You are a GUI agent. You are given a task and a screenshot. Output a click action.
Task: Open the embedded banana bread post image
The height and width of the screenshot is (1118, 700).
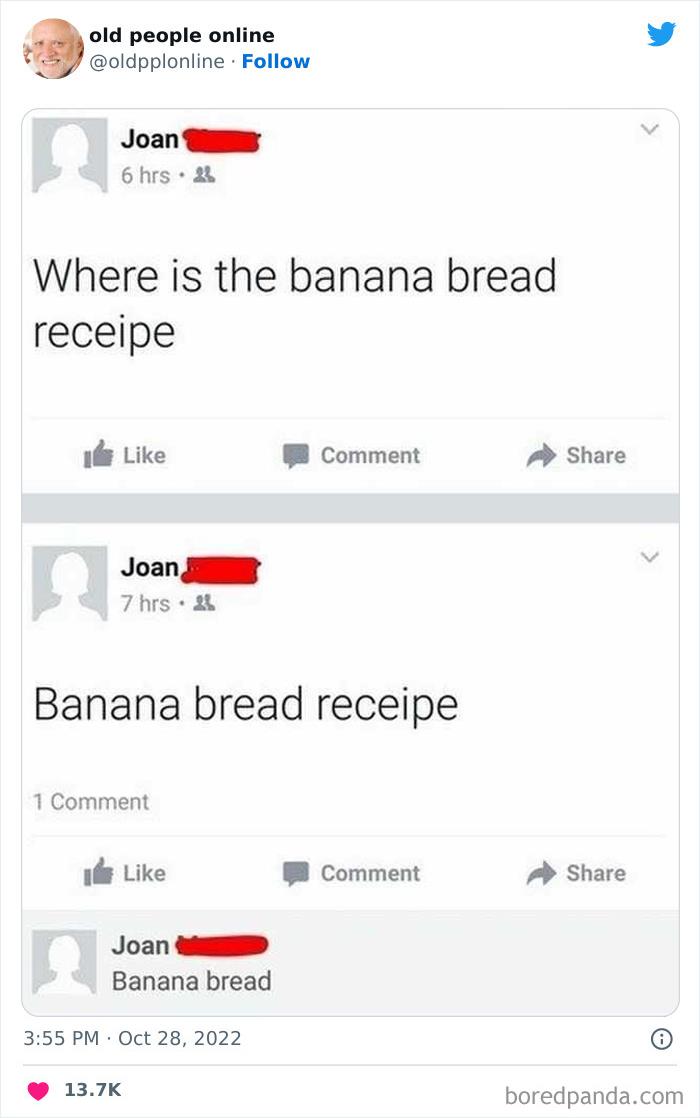[x=350, y=563]
